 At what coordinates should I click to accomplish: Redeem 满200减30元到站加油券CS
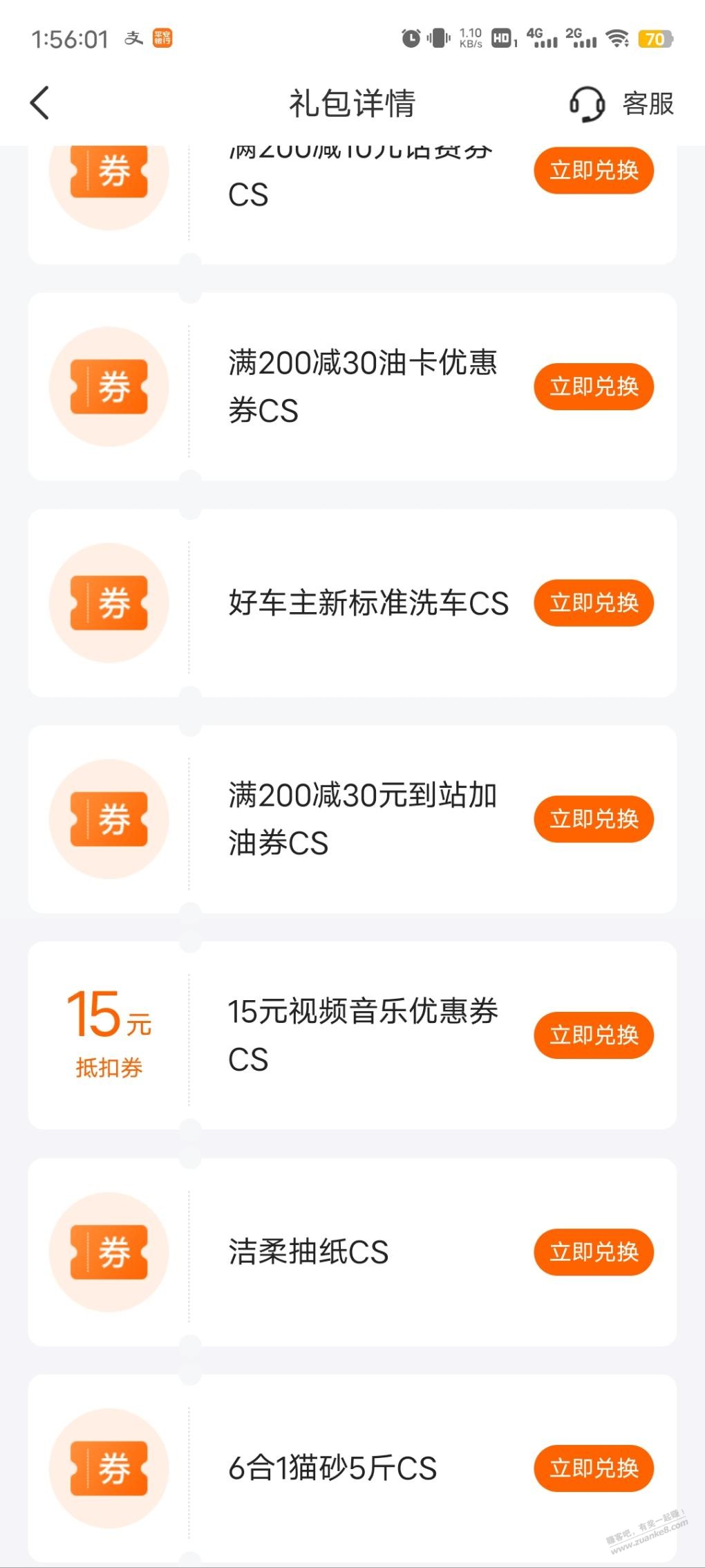point(594,819)
